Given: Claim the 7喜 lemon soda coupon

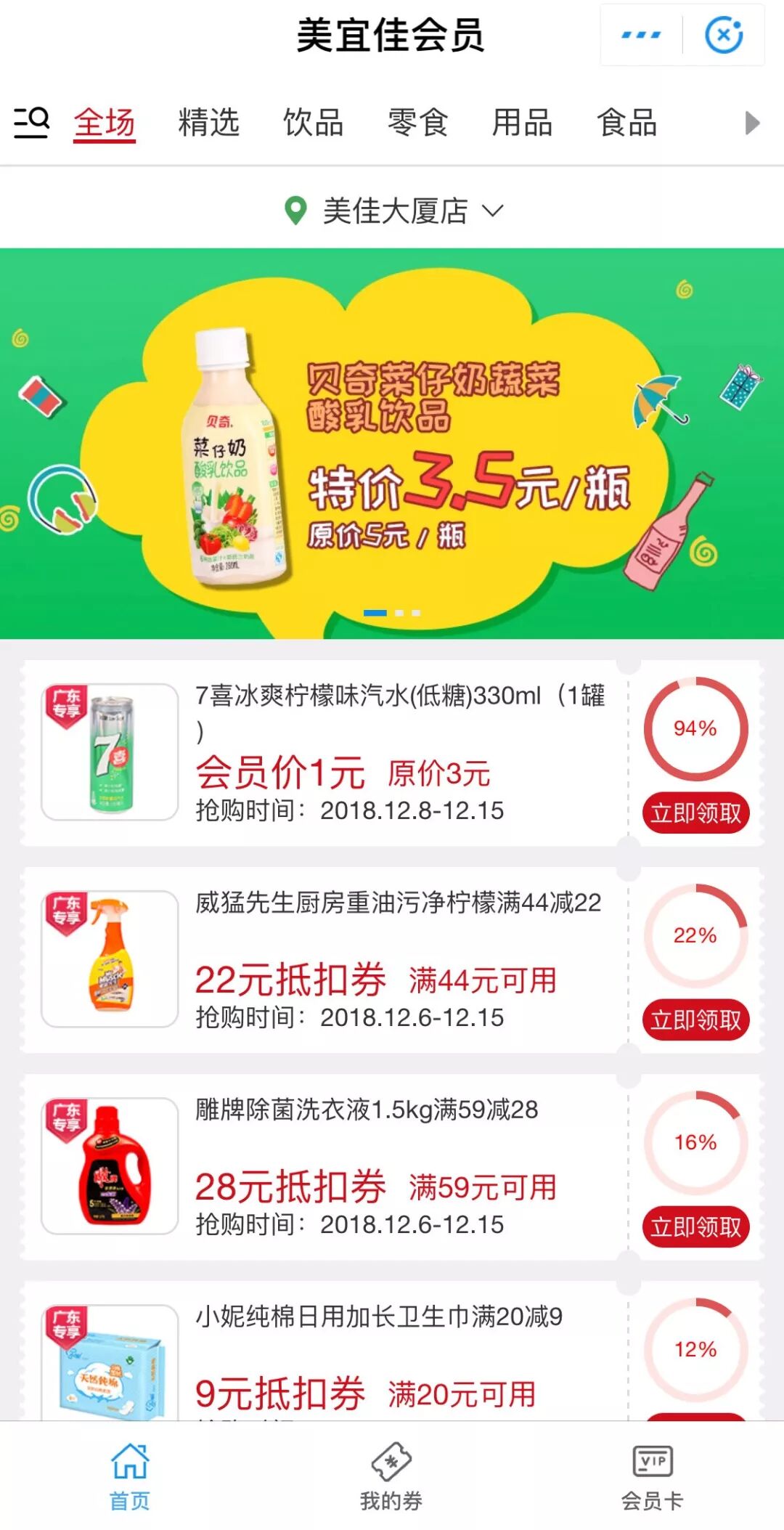Looking at the screenshot, I should 695,813.
